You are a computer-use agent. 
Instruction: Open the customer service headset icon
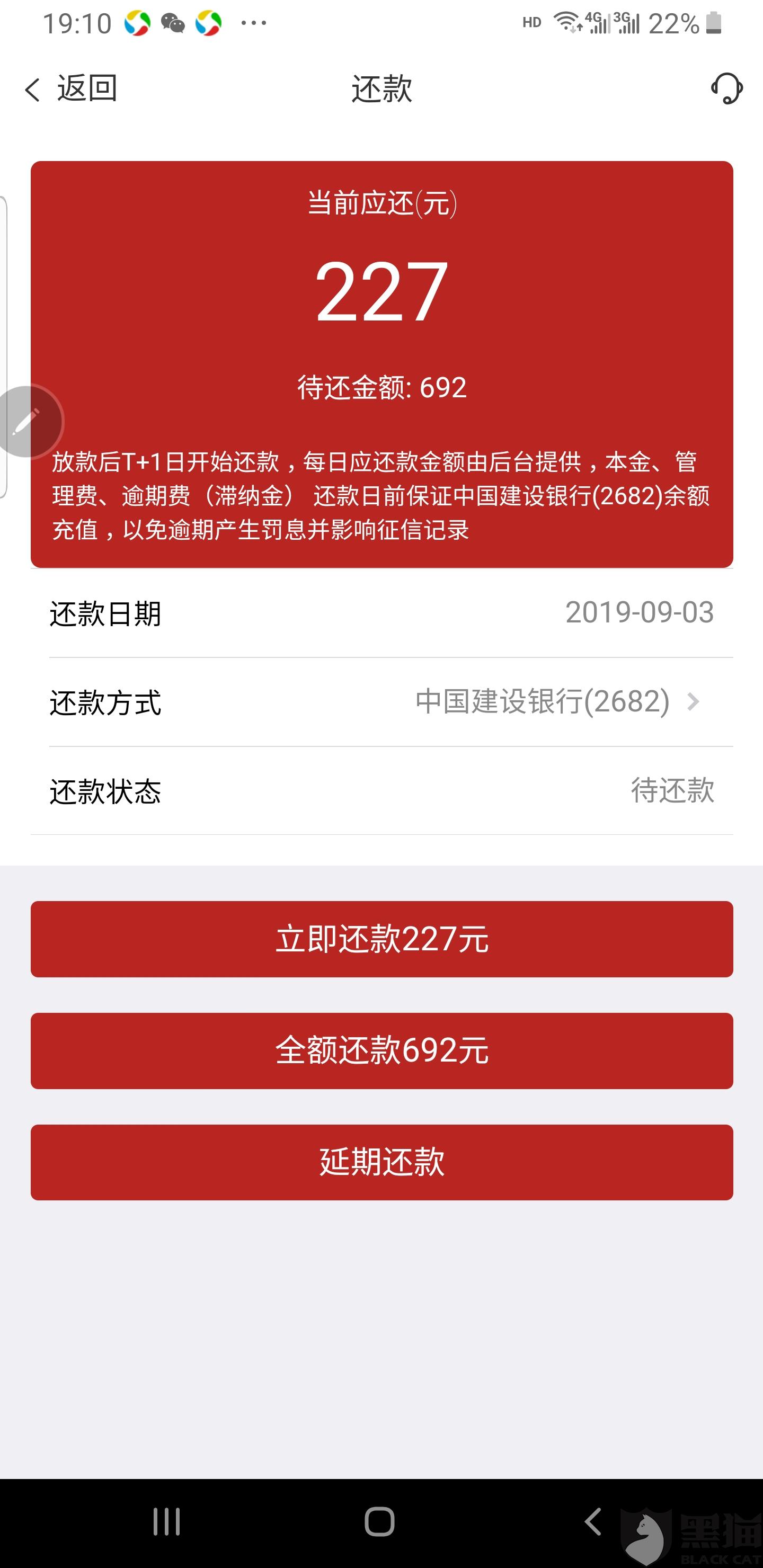click(726, 89)
